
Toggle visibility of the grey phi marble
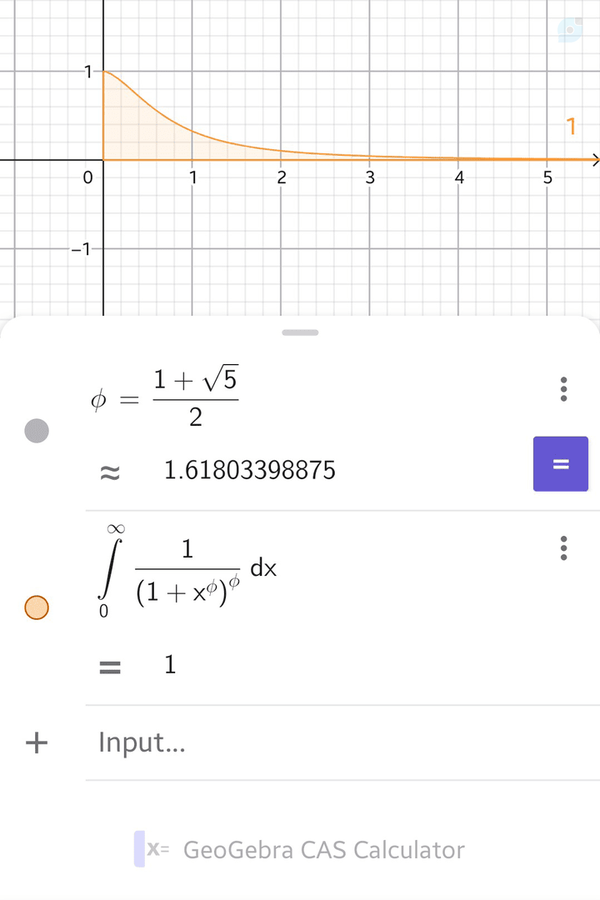pos(37,430)
